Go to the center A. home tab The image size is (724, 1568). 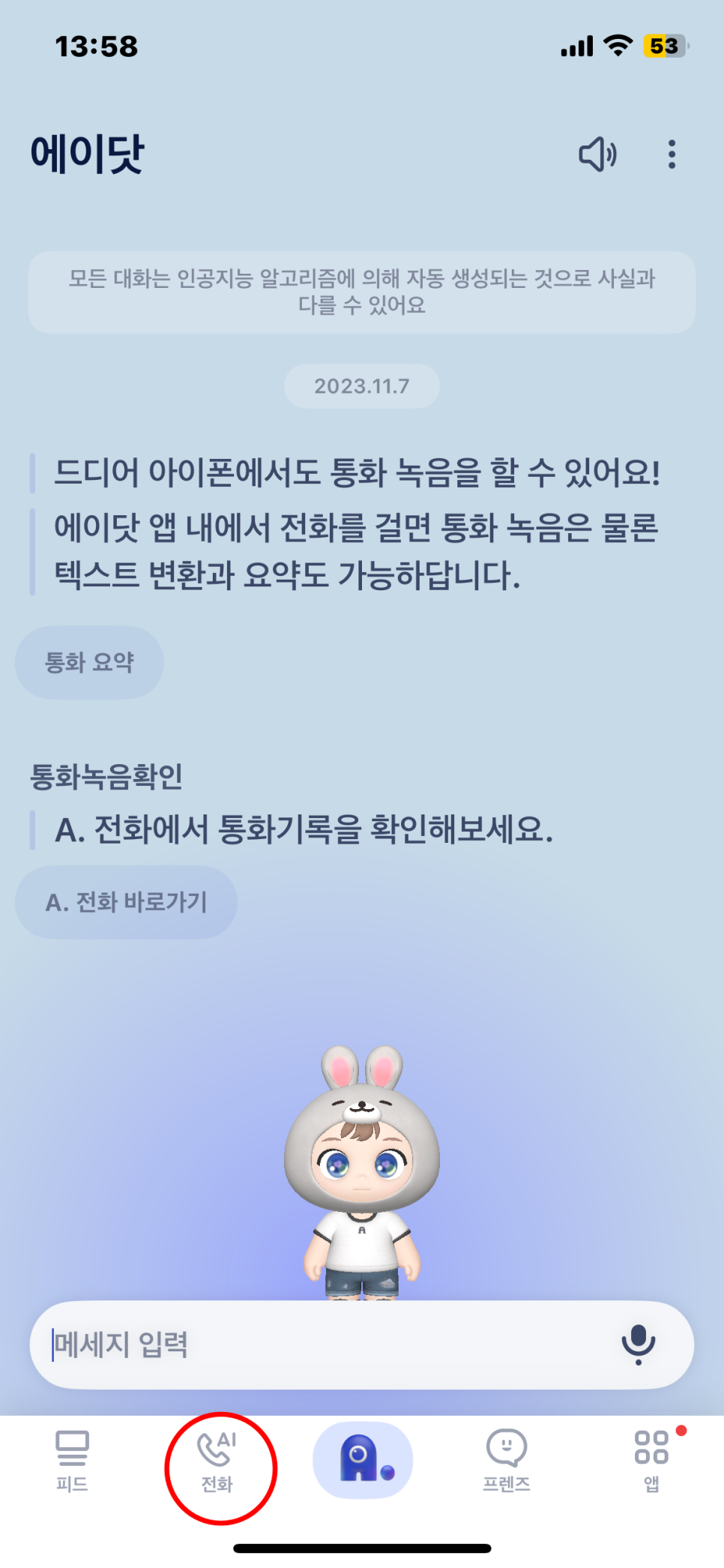click(x=363, y=1460)
